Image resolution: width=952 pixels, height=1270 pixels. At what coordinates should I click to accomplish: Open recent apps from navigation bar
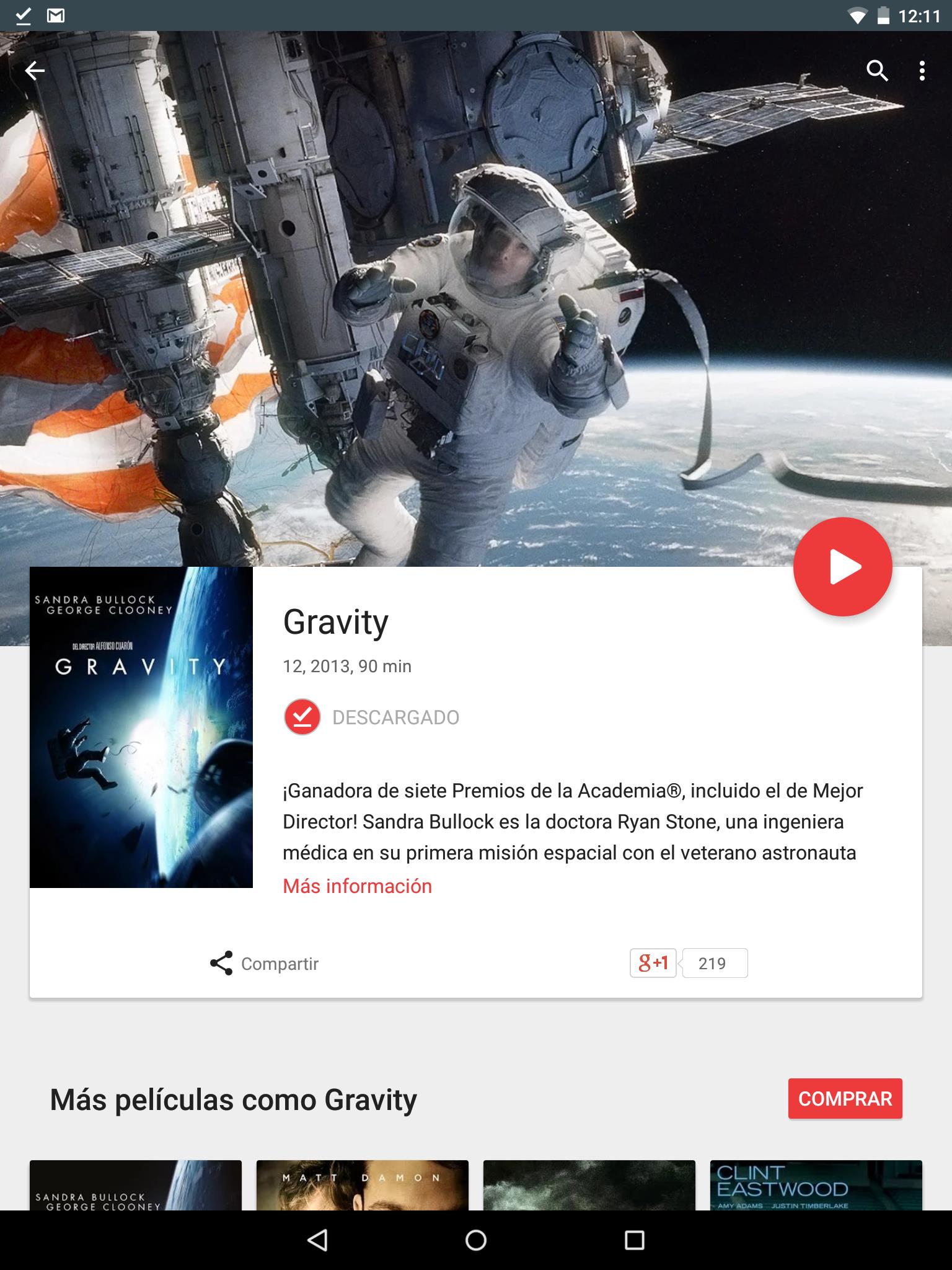(x=634, y=1240)
